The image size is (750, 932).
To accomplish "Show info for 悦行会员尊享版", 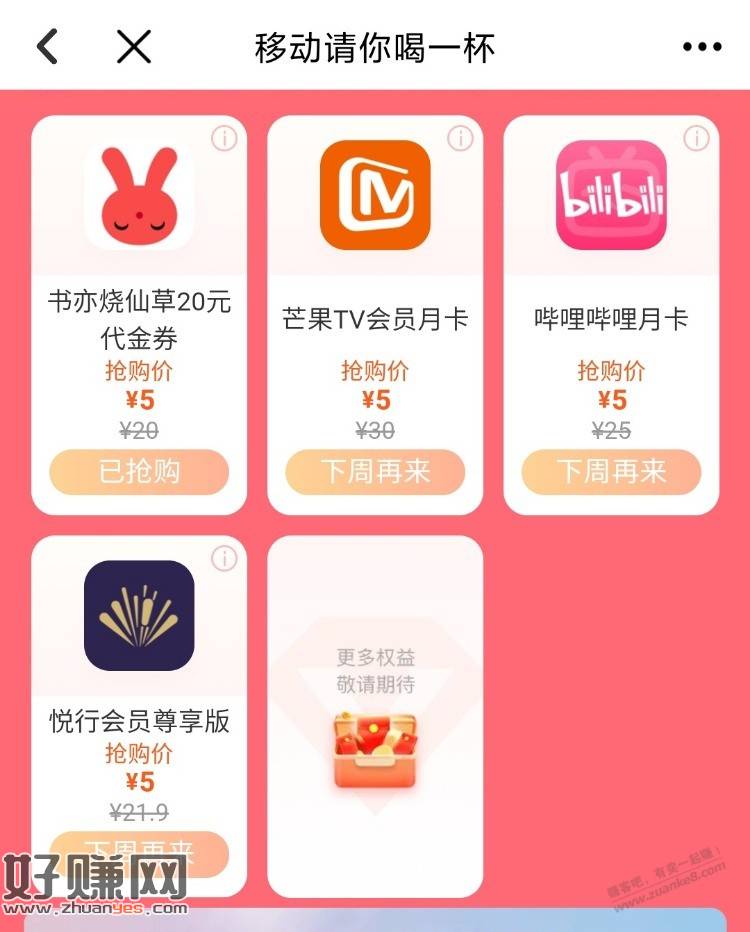I will [x=224, y=558].
